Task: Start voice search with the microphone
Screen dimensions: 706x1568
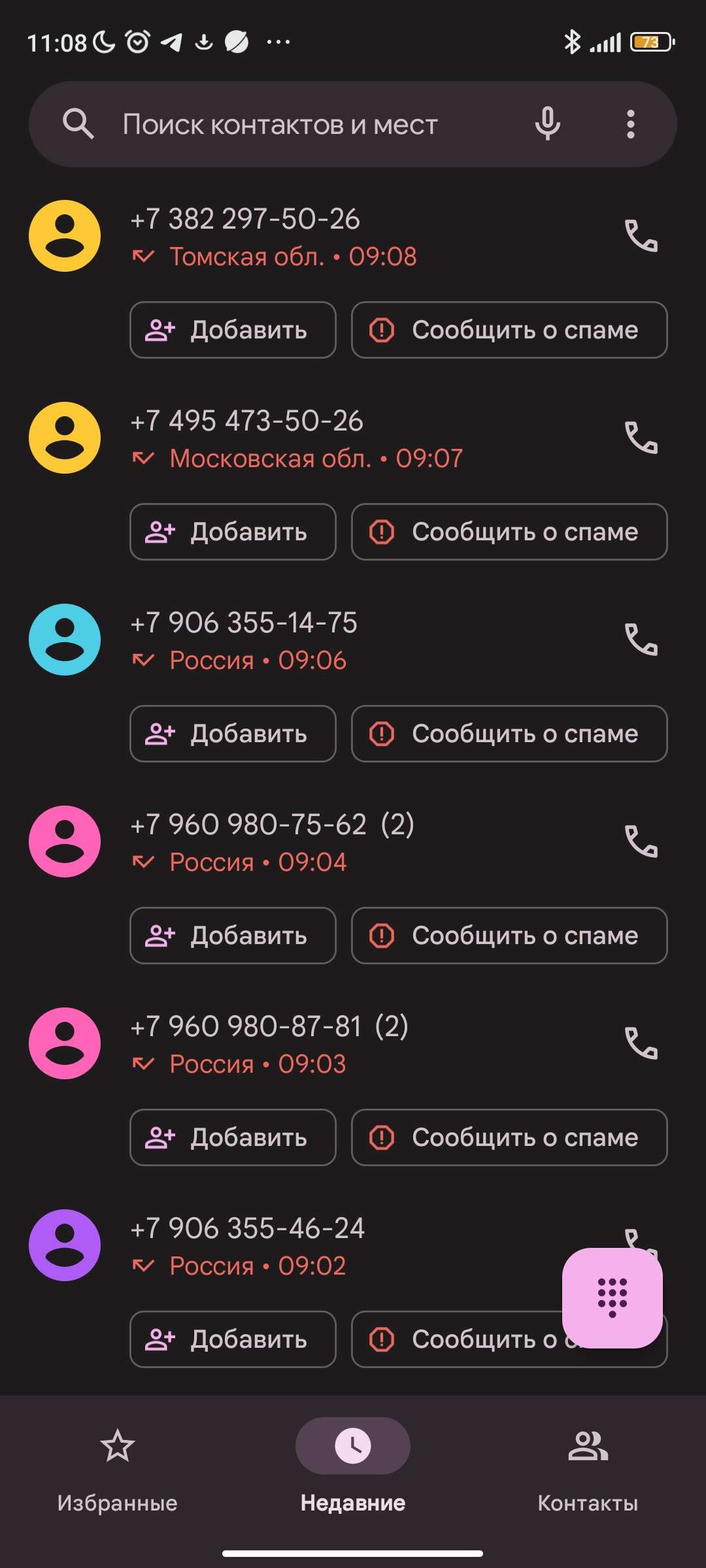Action: [x=548, y=123]
